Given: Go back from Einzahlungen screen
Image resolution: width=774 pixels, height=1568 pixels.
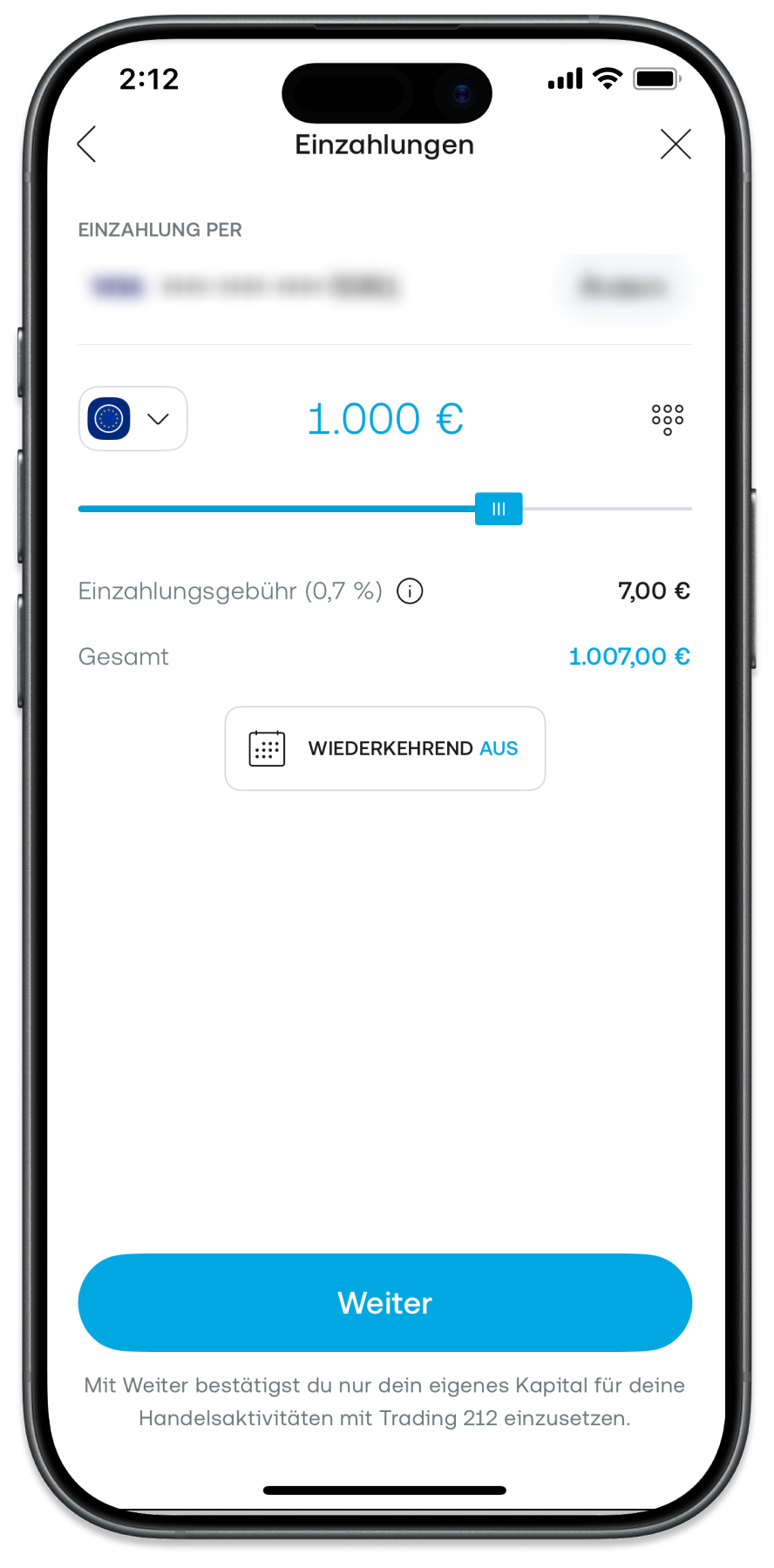Looking at the screenshot, I should (x=87, y=145).
